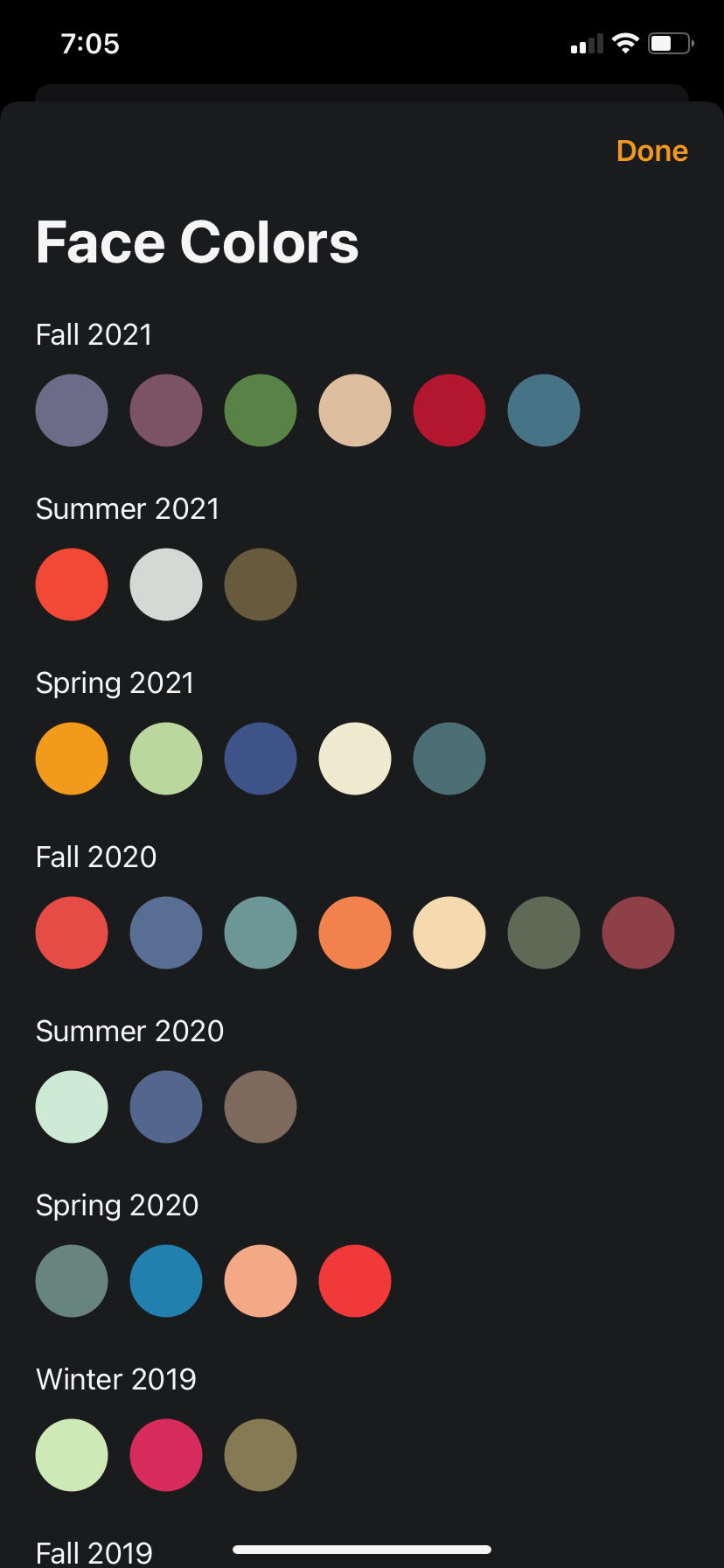Select the light gray swatch in Summer 2021
Screen dimensions: 724x1568
tap(166, 584)
